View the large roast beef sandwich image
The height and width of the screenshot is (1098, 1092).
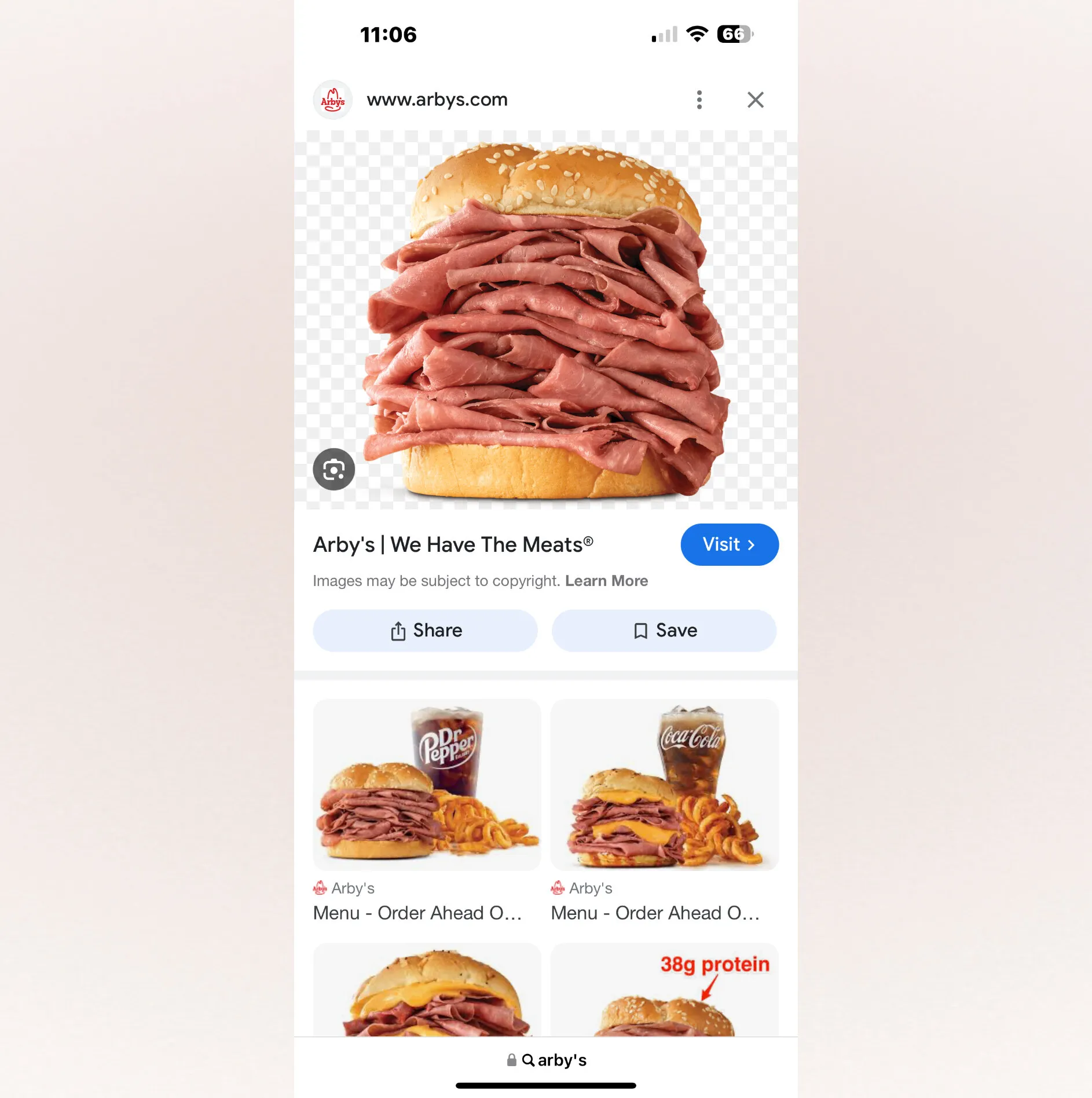coord(546,320)
